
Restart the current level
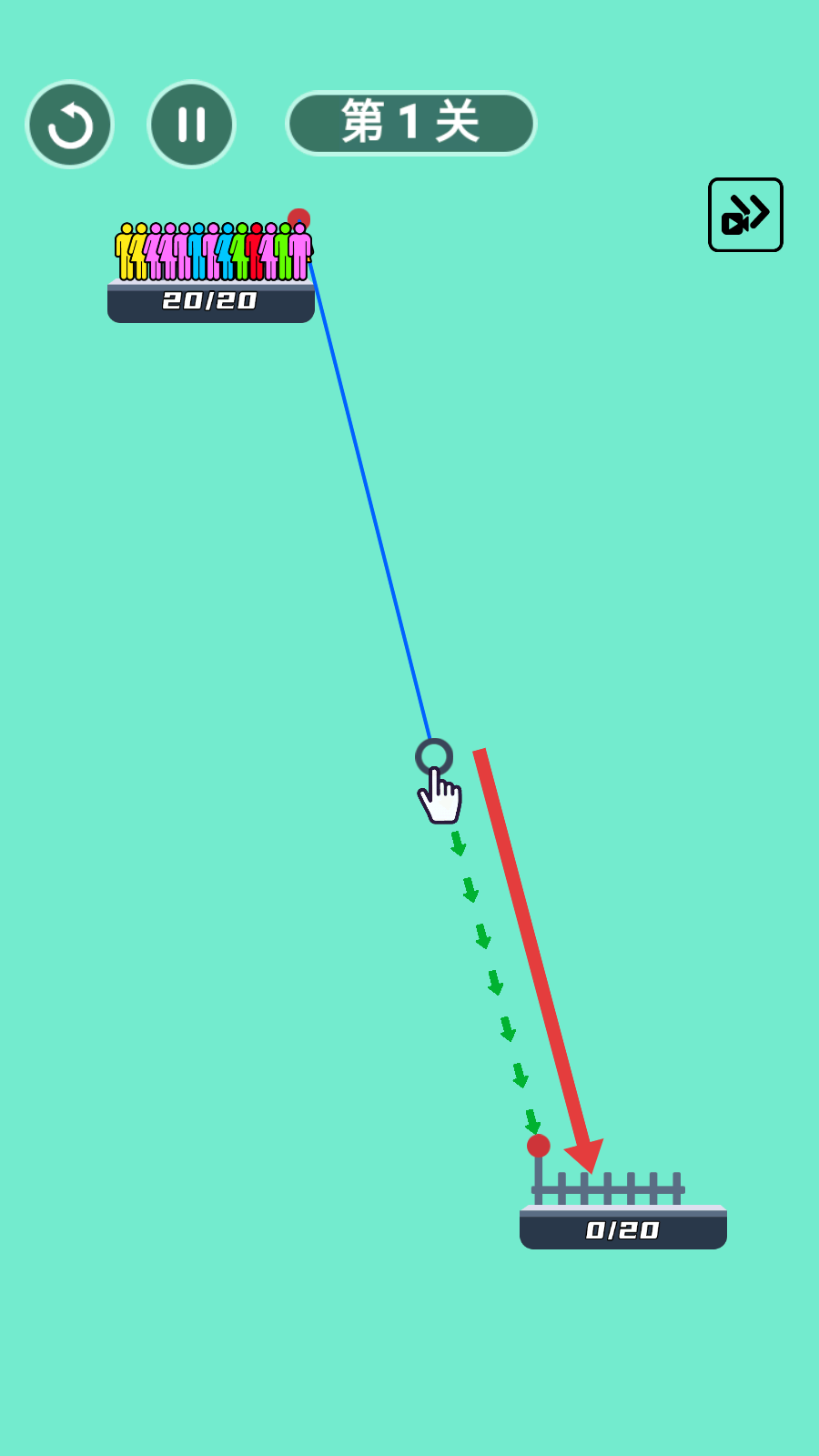point(70,125)
